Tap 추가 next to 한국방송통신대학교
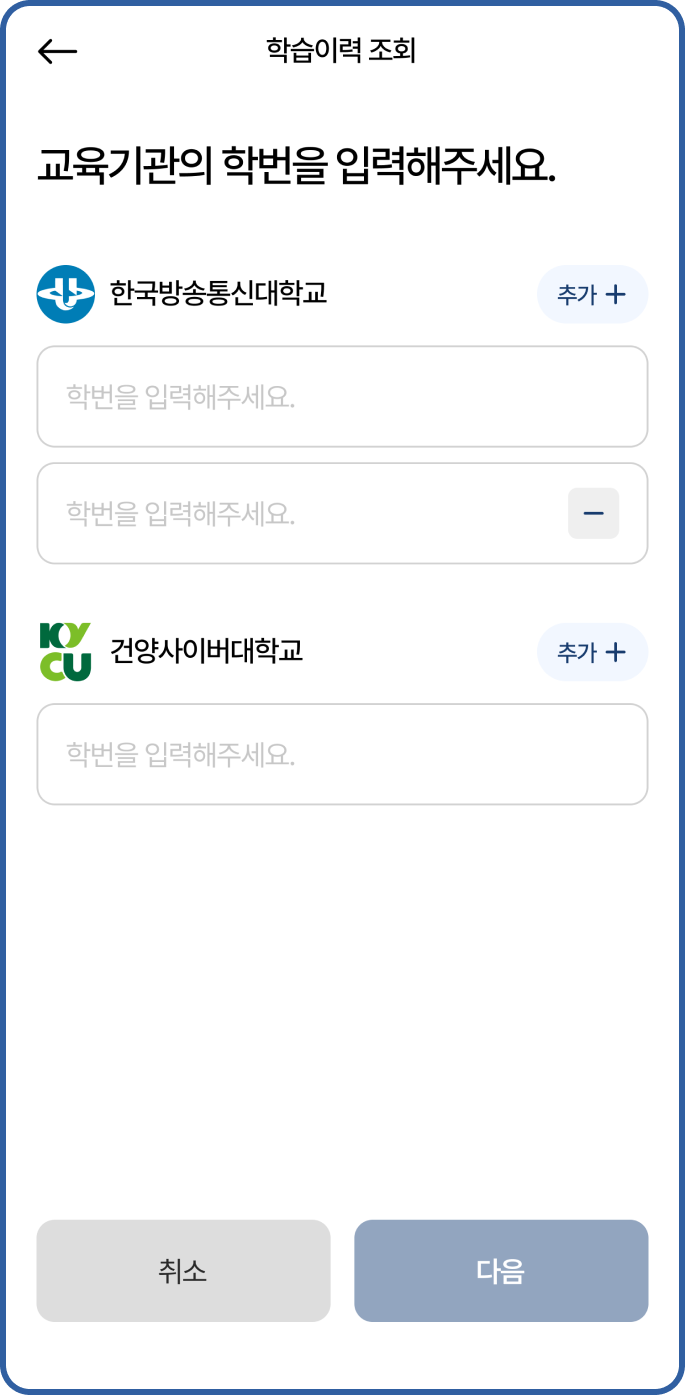Viewport: 685px width, 1395px height. (592, 294)
